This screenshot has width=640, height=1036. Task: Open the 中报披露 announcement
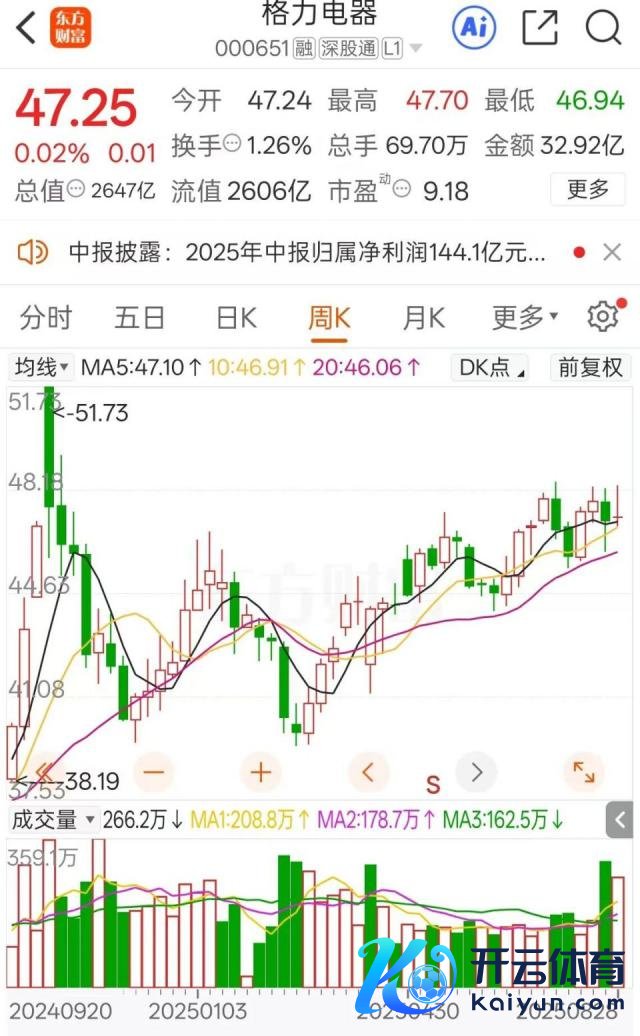300,253
